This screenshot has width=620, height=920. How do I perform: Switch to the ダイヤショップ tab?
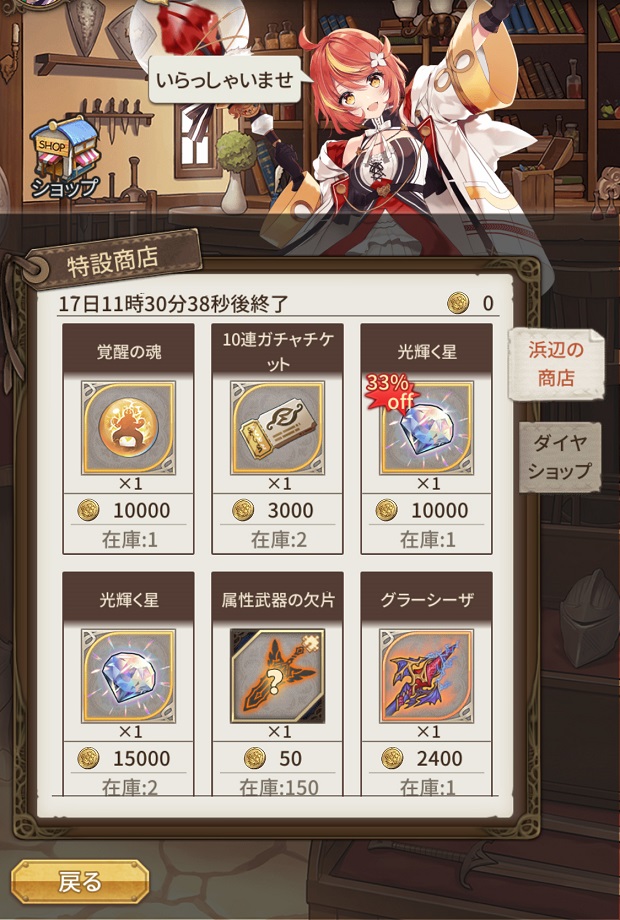click(x=559, y=456)
